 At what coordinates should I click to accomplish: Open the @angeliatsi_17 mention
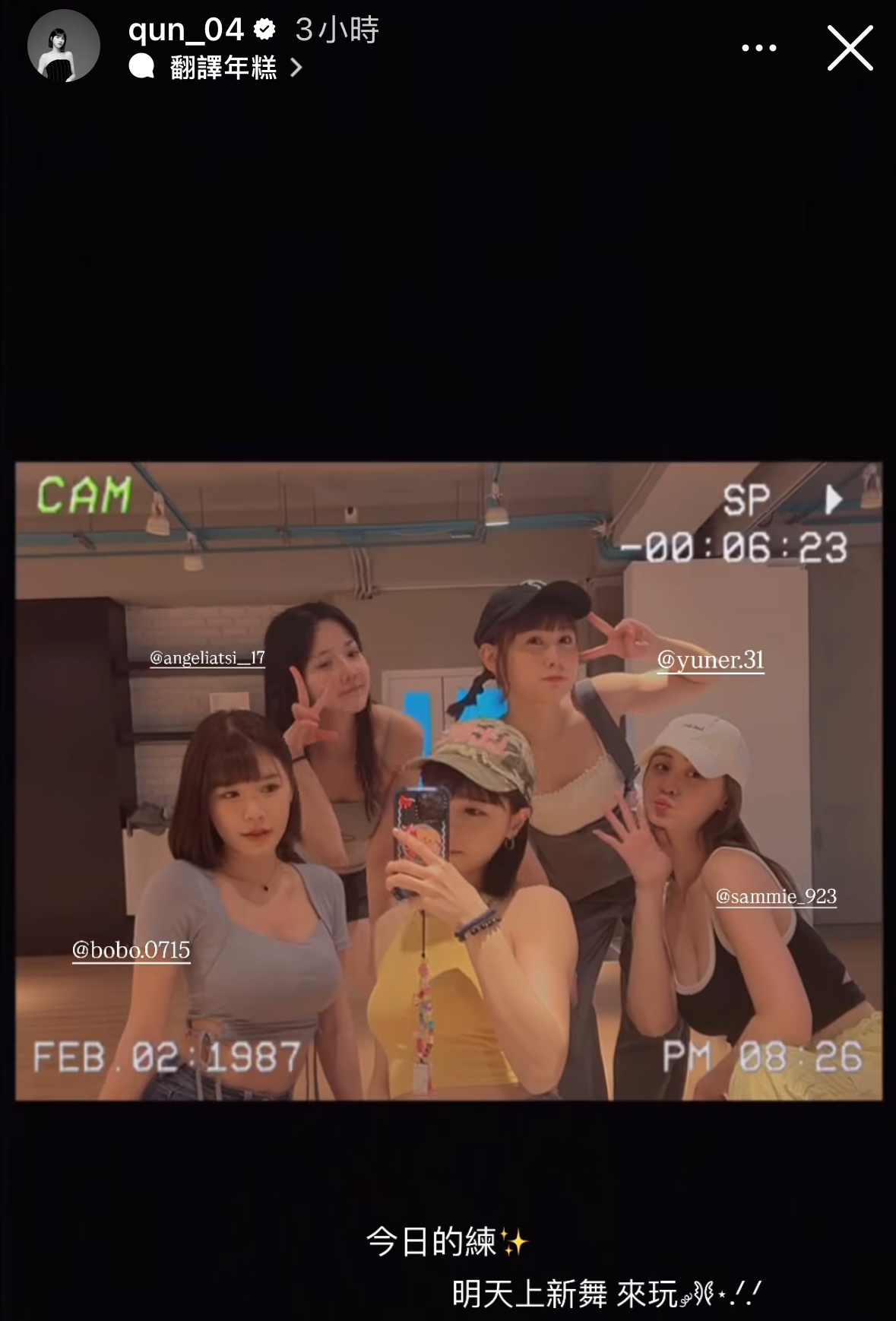[207, 658]
